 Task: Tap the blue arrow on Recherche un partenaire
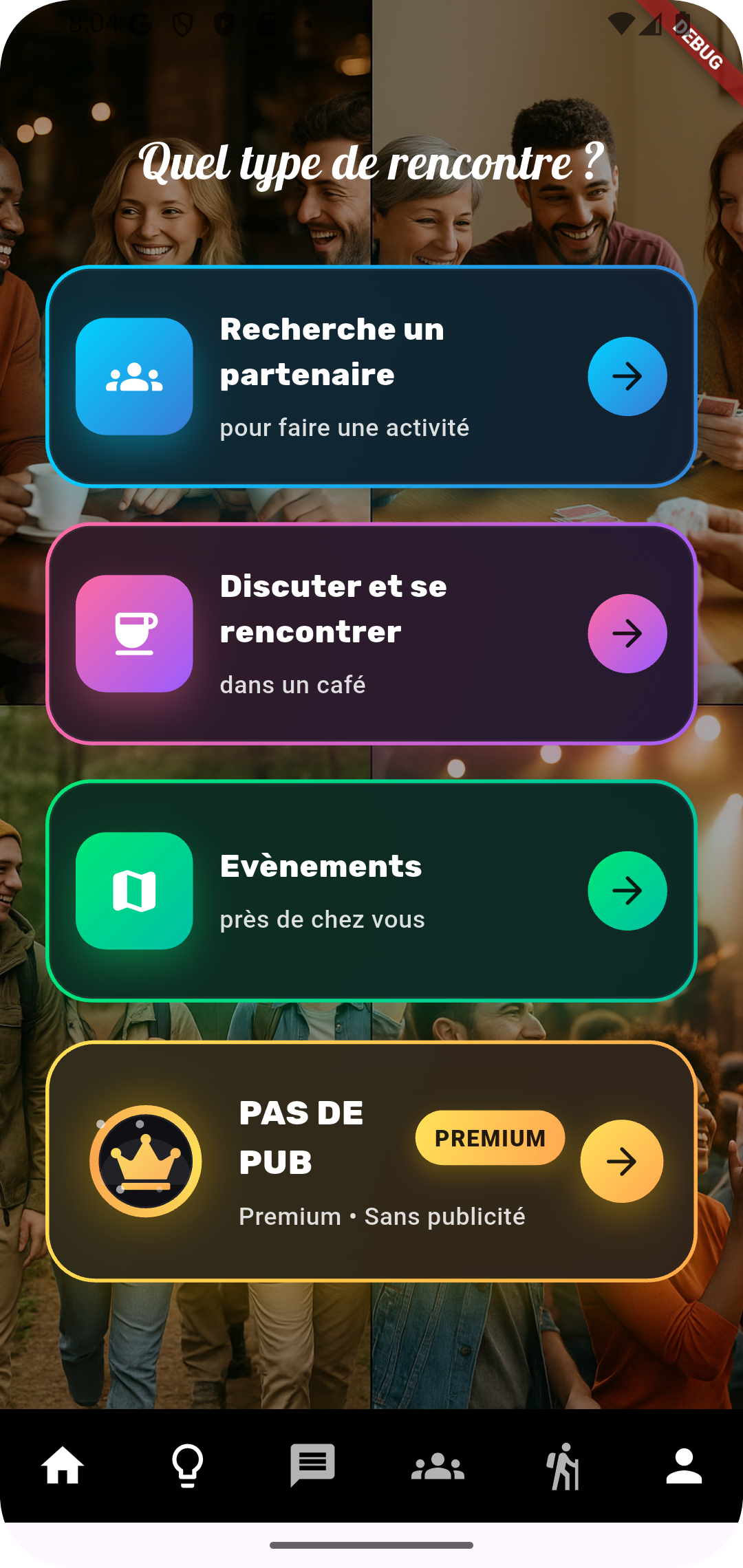click(626, 377)
